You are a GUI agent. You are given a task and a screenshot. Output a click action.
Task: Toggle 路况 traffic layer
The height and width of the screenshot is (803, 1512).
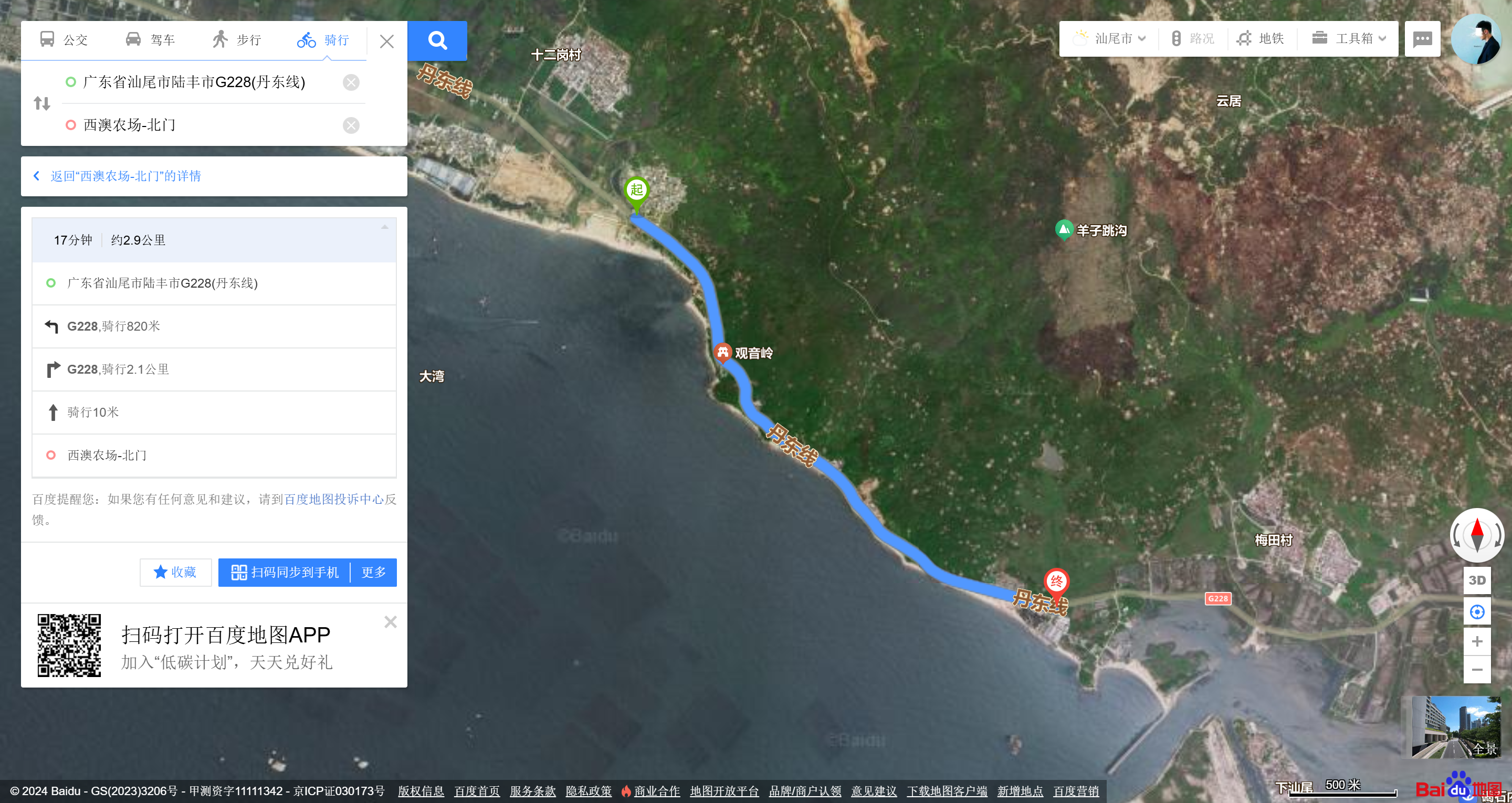[x=1193, y=39]
